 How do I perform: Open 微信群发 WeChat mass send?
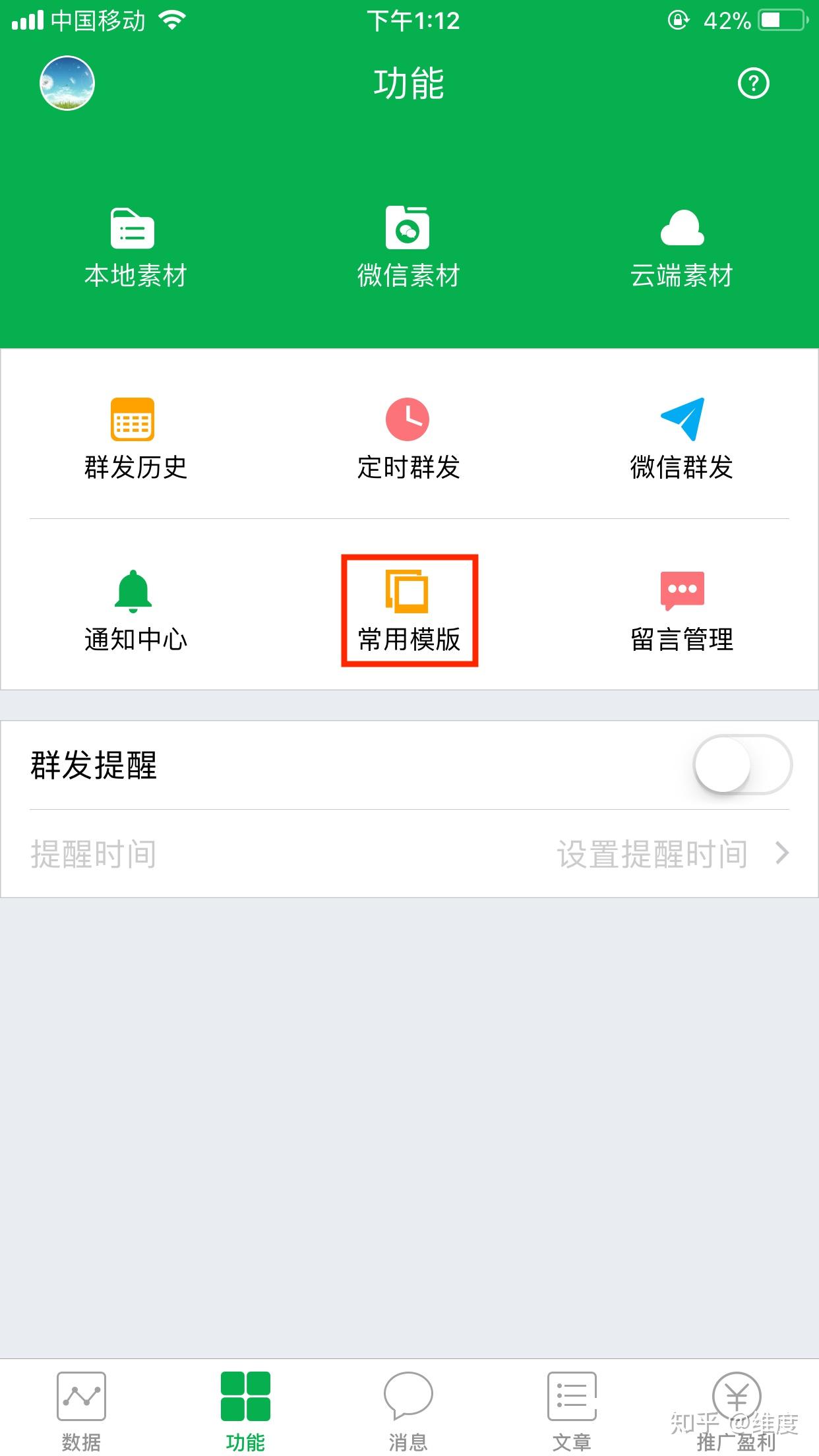[x=682, y=439]
